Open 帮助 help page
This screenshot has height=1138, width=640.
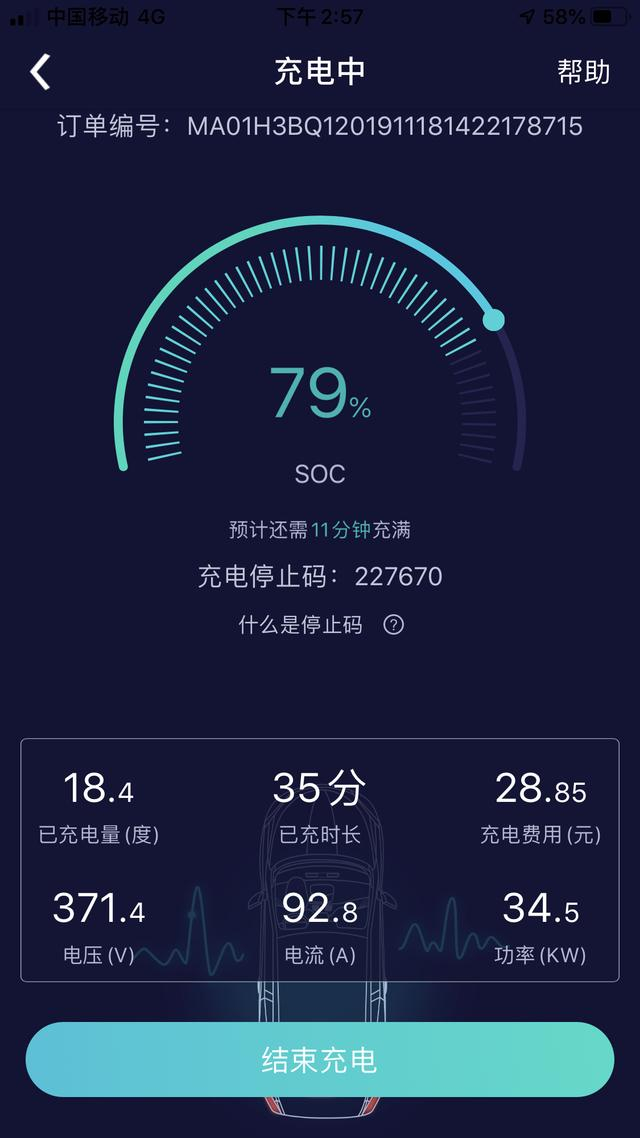583,72
